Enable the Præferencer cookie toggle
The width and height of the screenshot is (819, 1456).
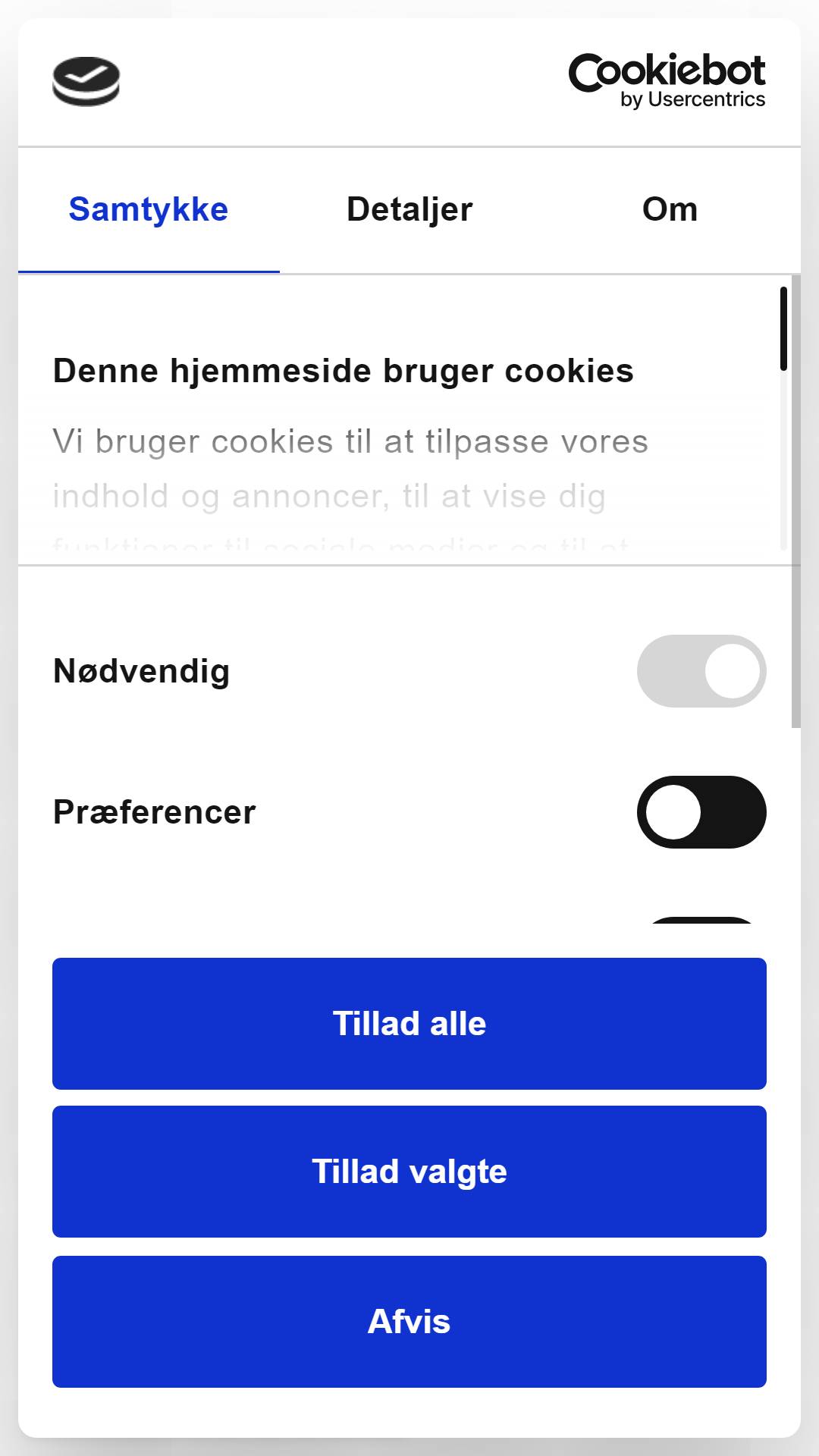pyautogui.click(x=701, y=812)
